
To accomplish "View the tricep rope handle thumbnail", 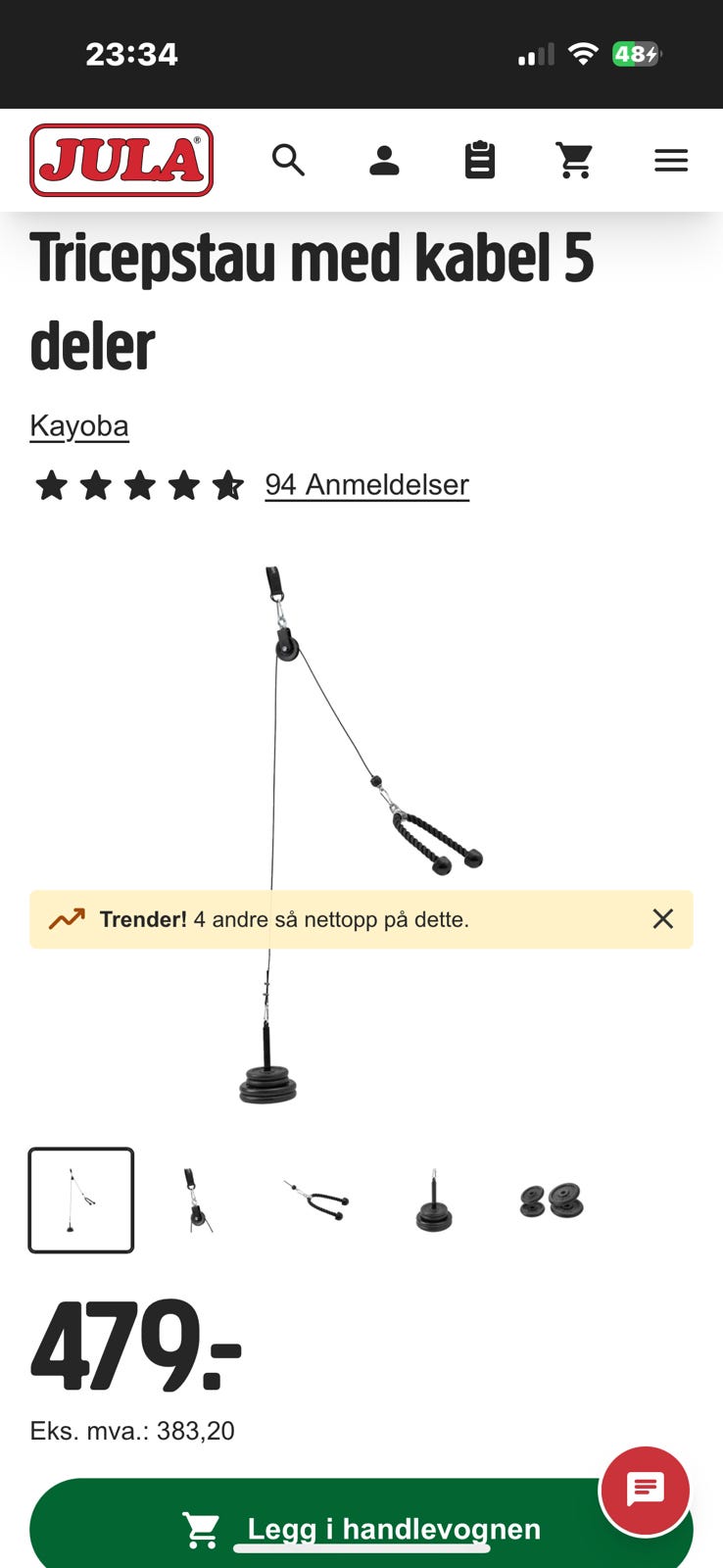I will [315, 1200].
